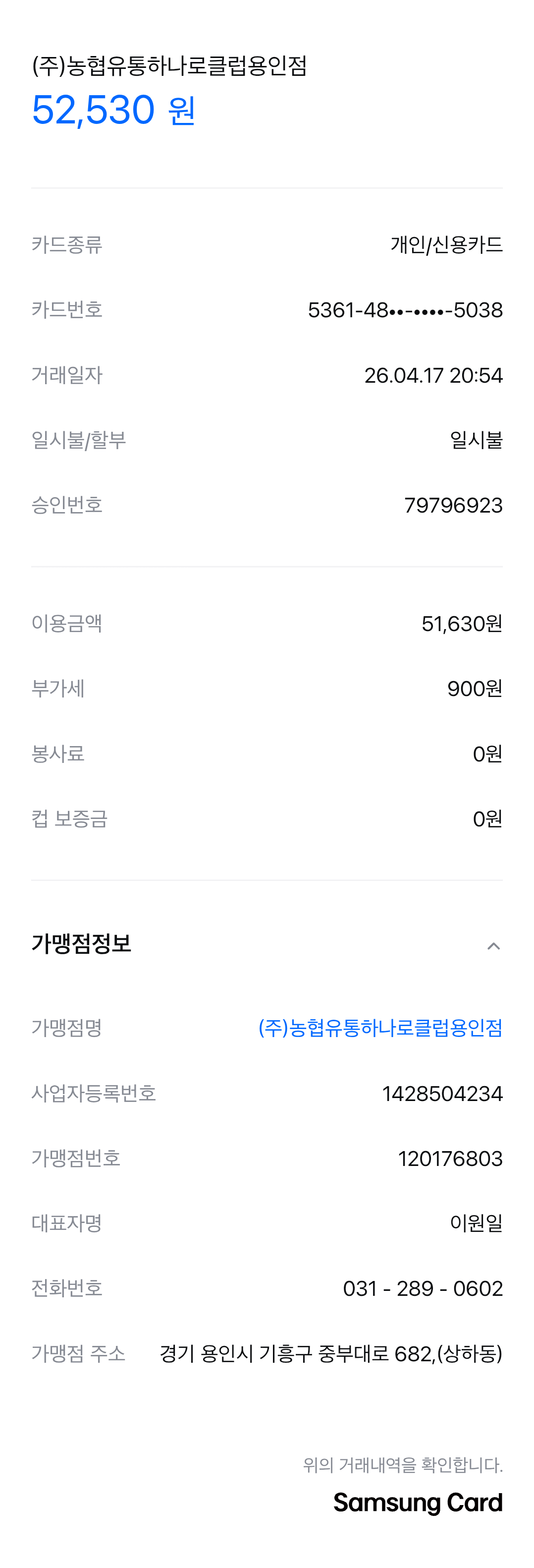The image size is (534, 1568).
Task: Collapse the 가맹점정보 section
Action: click(x=493, y=945)
